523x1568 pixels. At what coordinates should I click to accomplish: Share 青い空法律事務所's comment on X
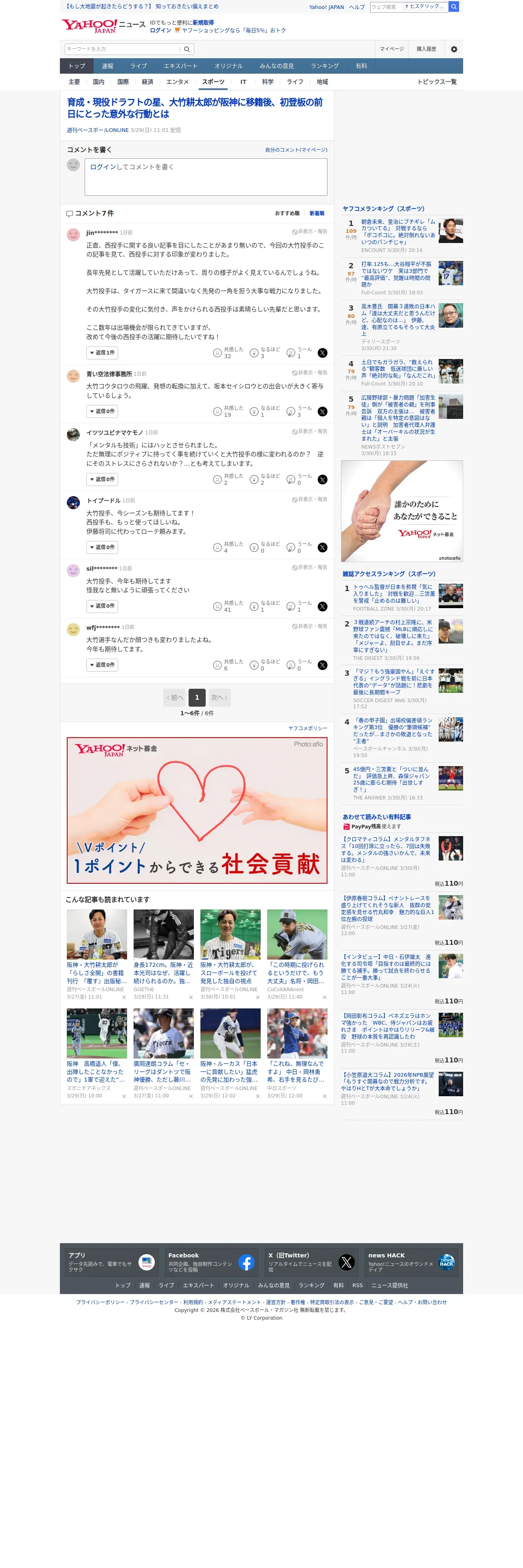(x=322, y=412)
